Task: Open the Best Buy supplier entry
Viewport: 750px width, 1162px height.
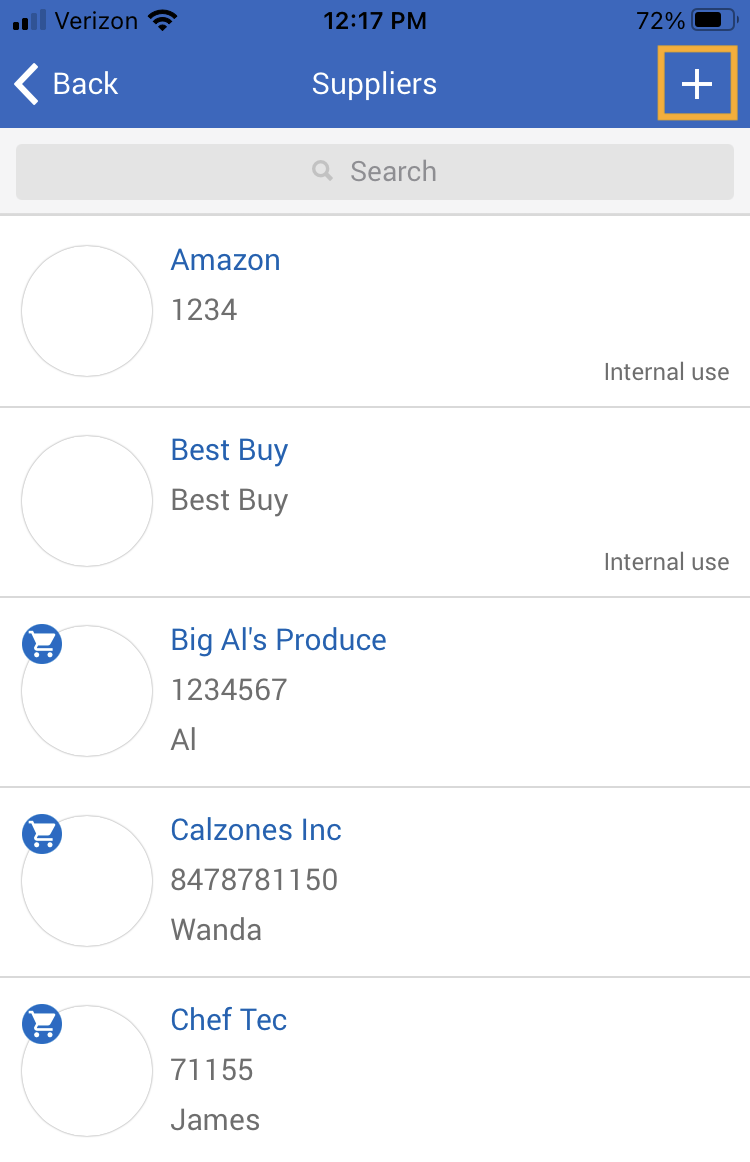Action: (229, 450)
